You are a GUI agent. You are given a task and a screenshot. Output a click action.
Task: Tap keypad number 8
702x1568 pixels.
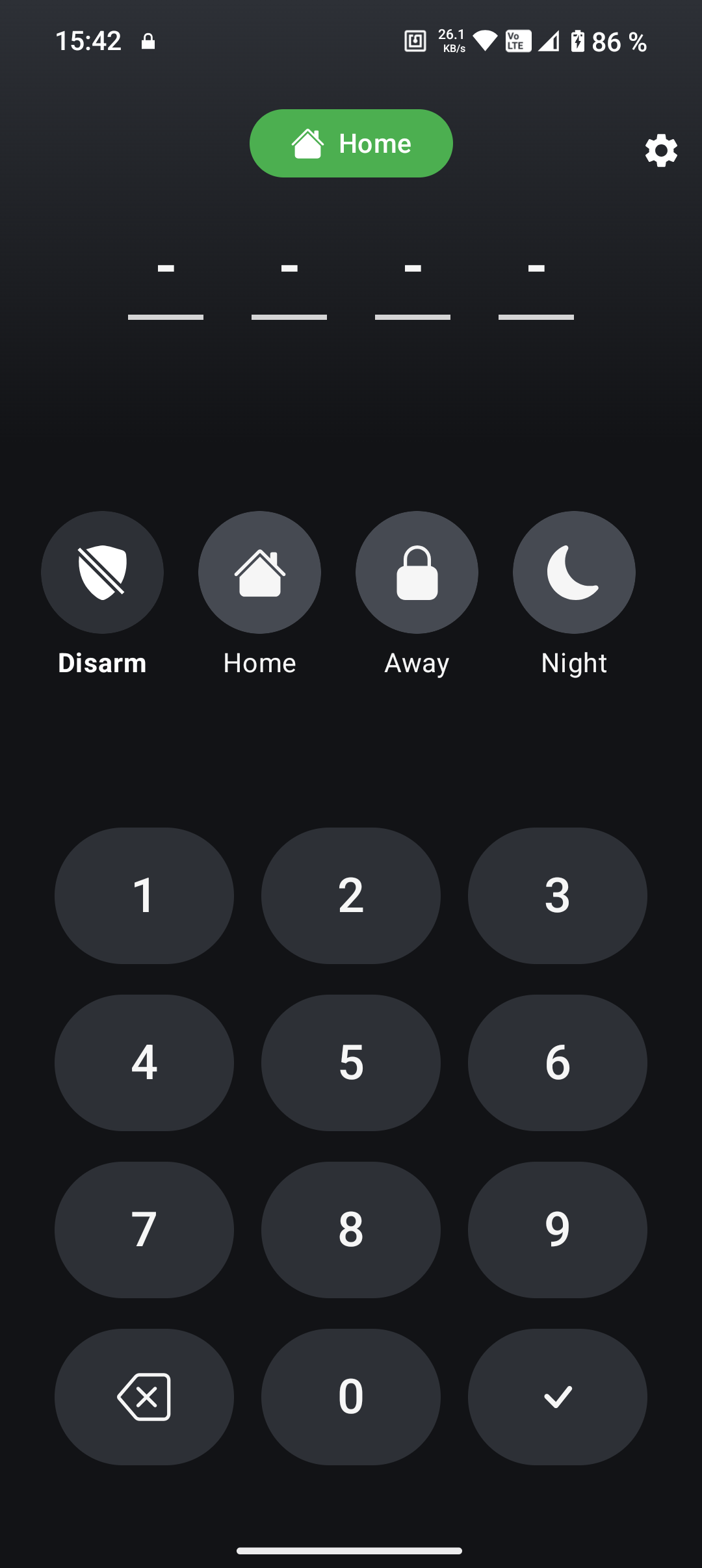351,1229
